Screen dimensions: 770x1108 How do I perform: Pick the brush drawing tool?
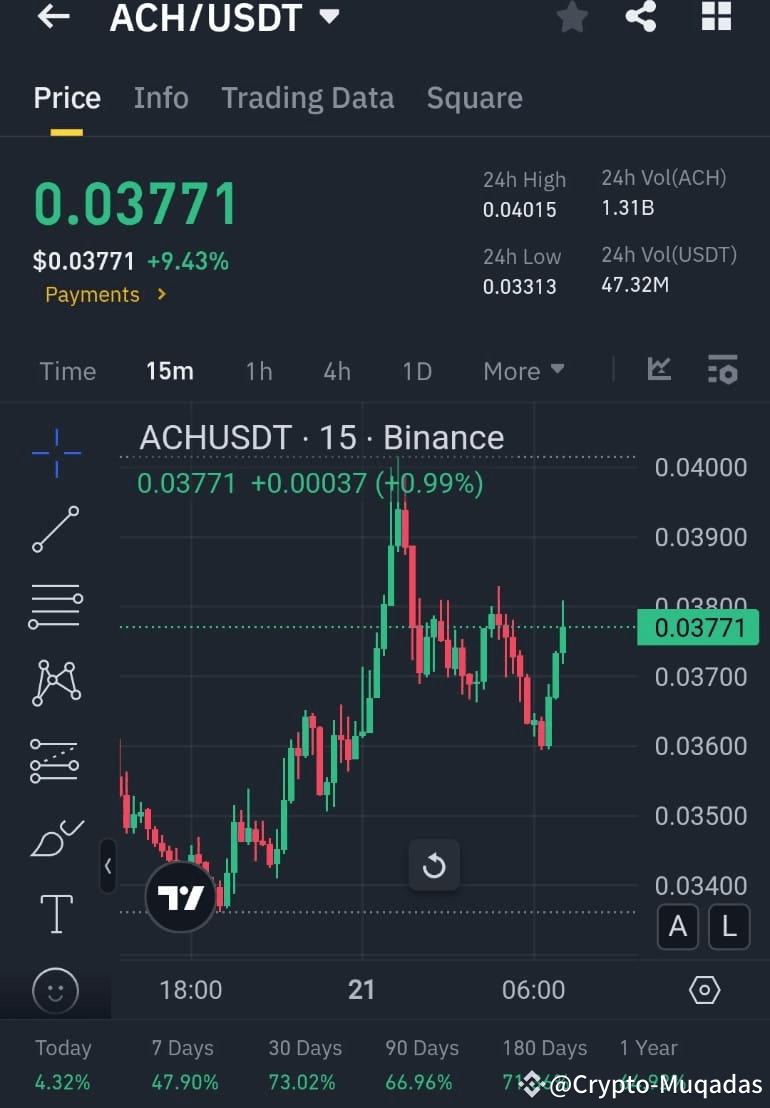(55, 838)
